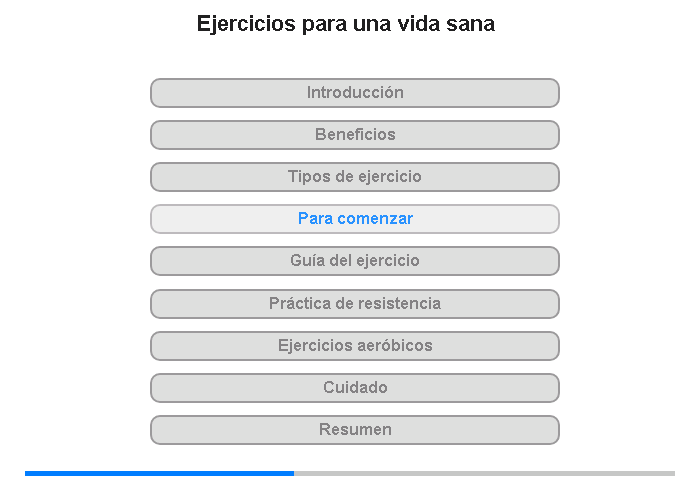Go to the Beneficios chapter
Viewport: 700px width, 480px height.
(x=355, y=135)
